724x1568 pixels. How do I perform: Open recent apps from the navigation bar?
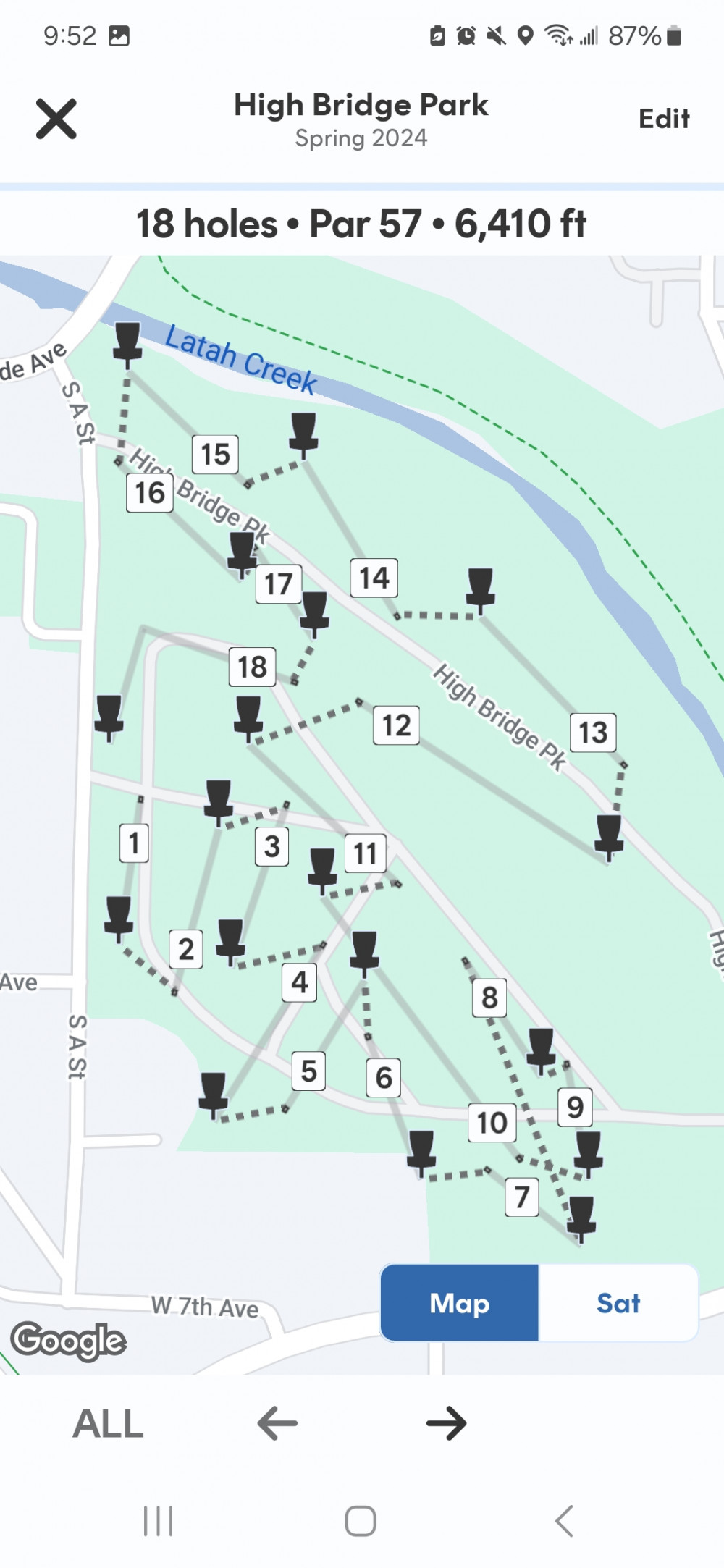point(158,1521)
